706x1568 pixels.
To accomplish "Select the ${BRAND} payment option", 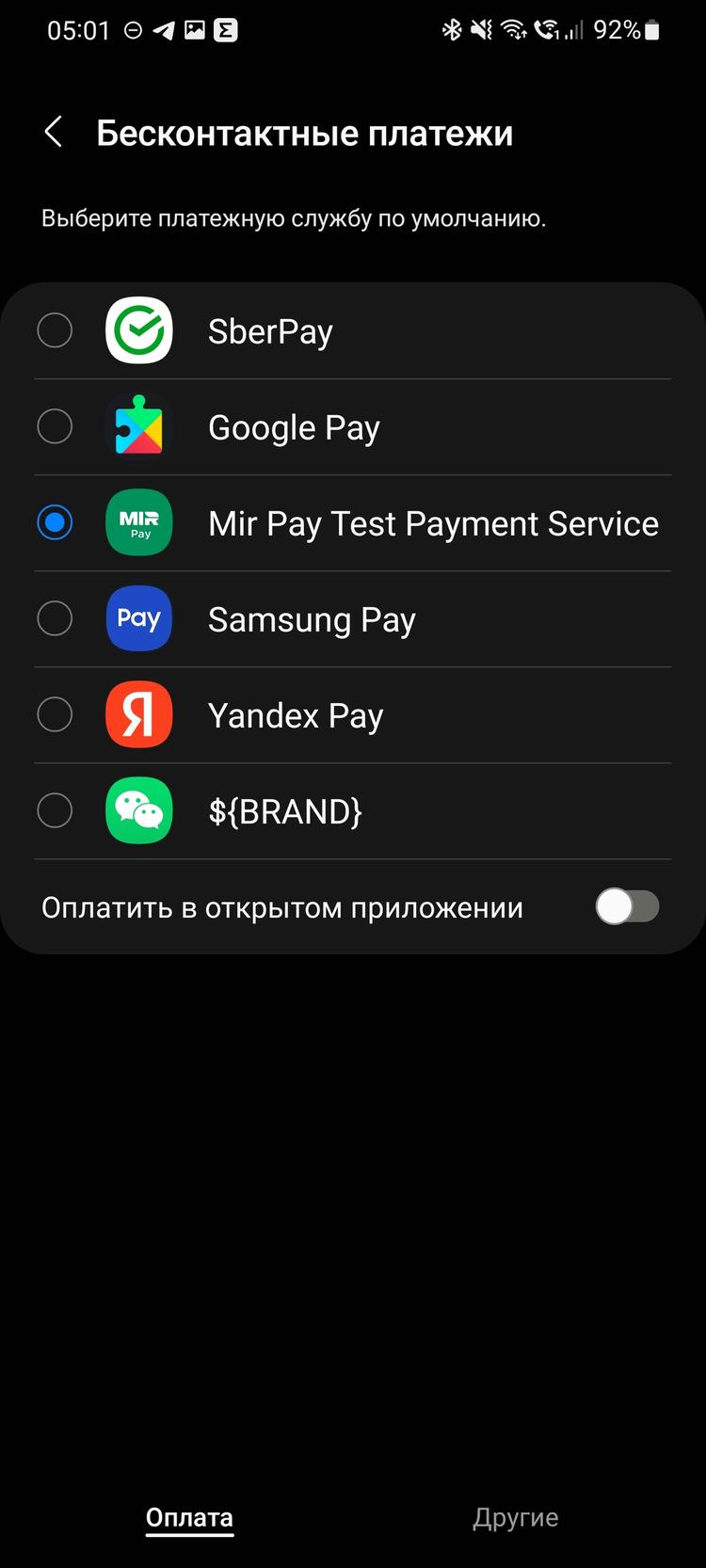I will [55, 810].
